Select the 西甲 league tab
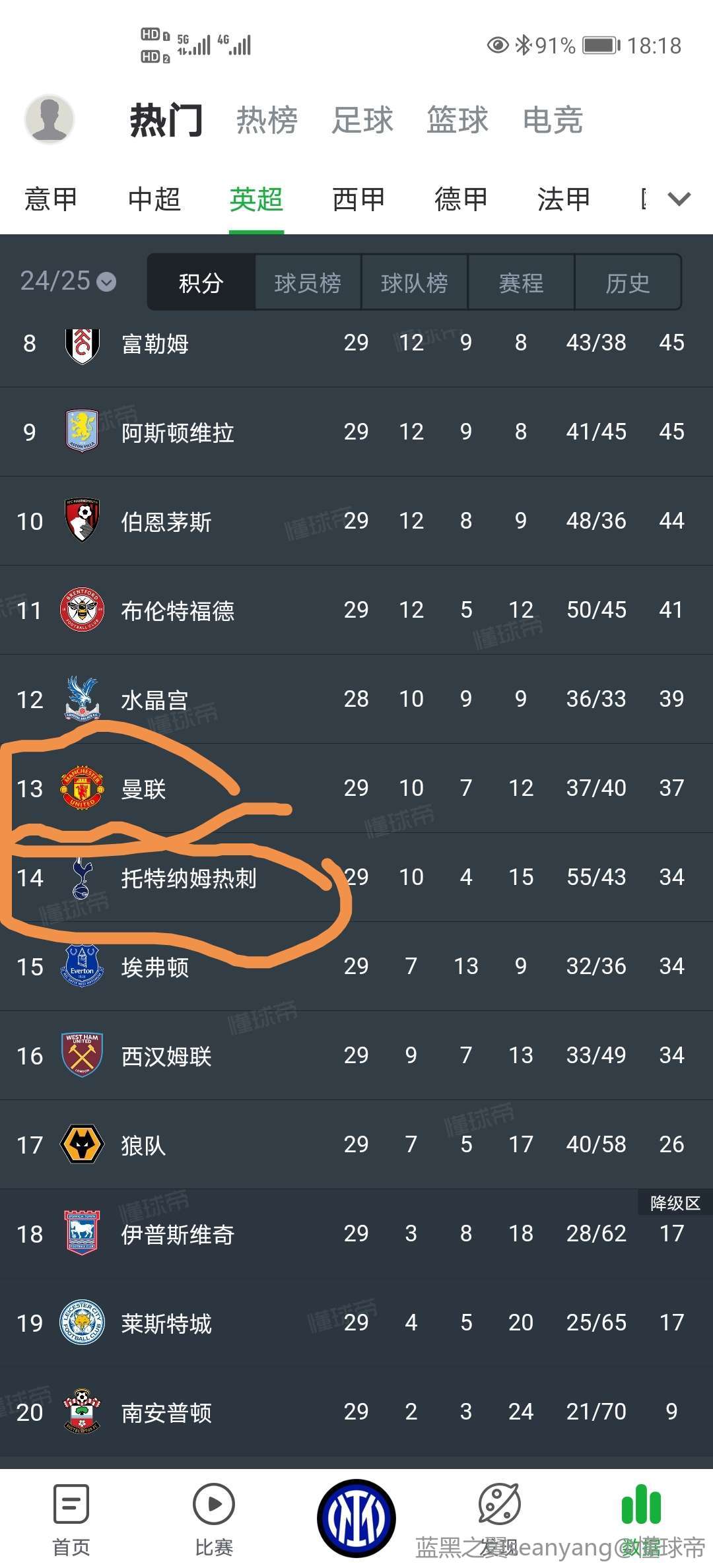This screenshot has width=713, height=1568. point(358,199)
